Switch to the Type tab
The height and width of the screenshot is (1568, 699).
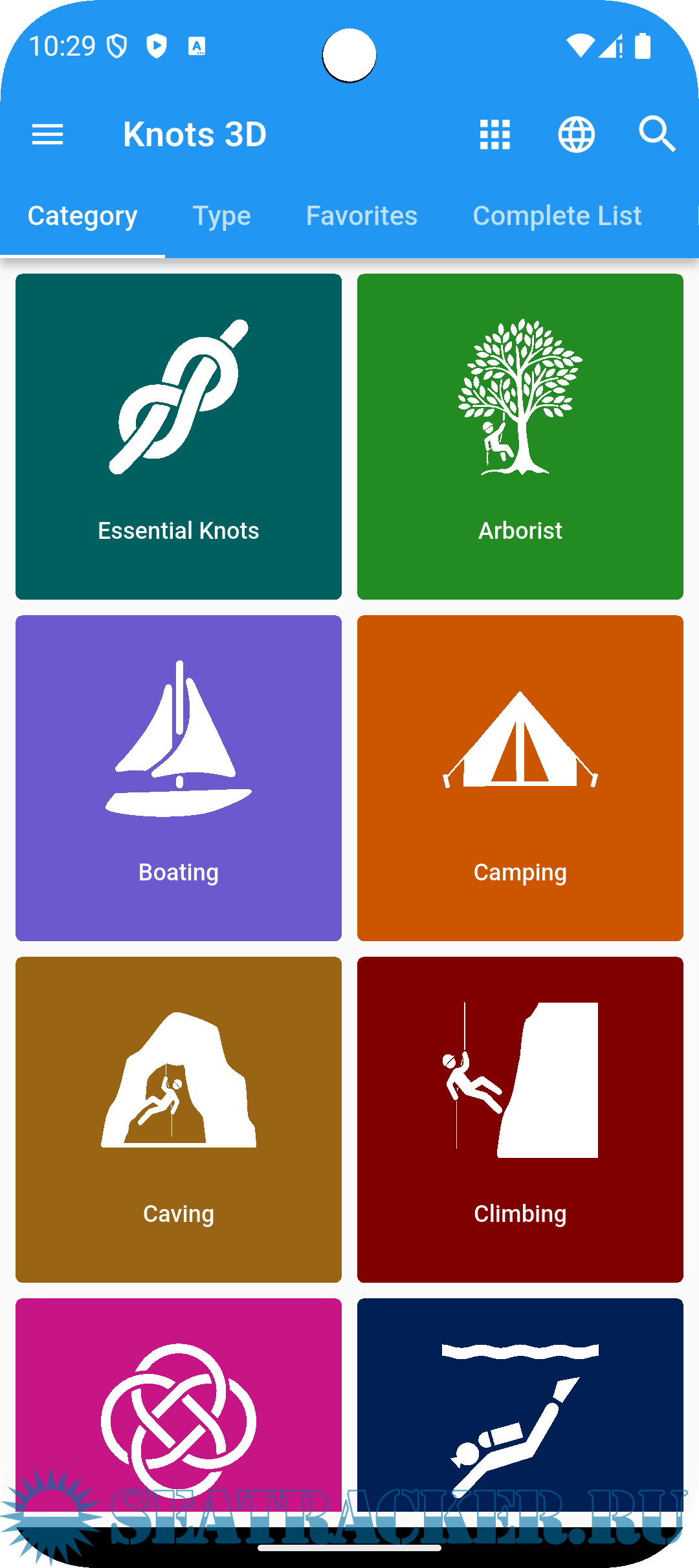click(221, 216)
